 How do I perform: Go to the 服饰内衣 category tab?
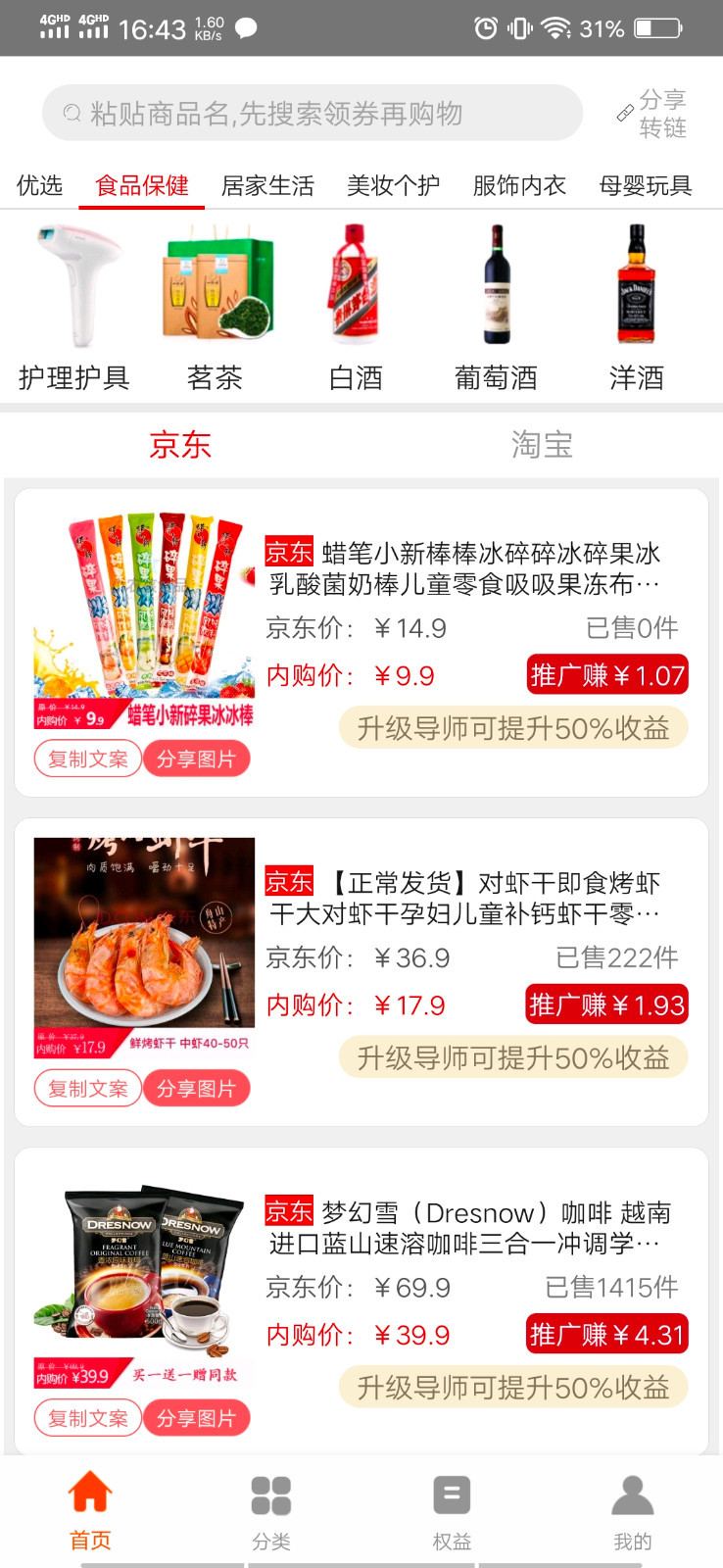pos(519,185)
